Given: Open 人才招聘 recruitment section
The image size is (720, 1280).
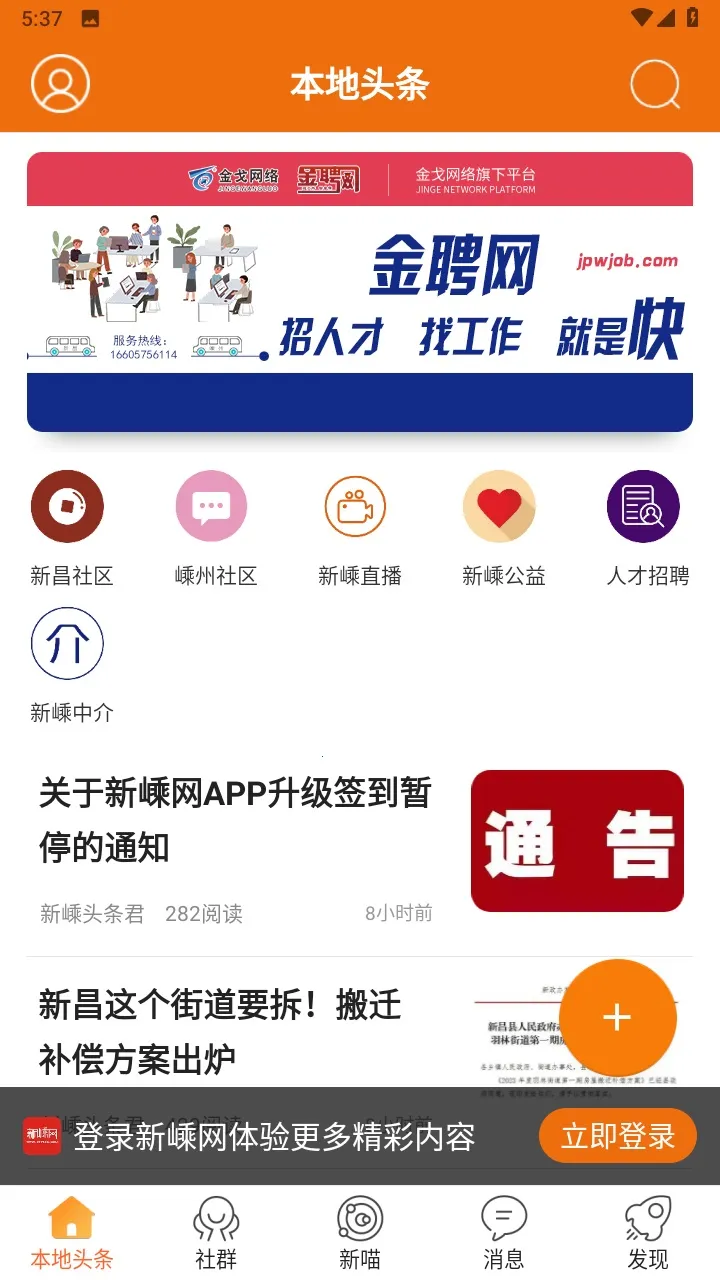Looking at the screenshot, I should [x=644, y=527].
